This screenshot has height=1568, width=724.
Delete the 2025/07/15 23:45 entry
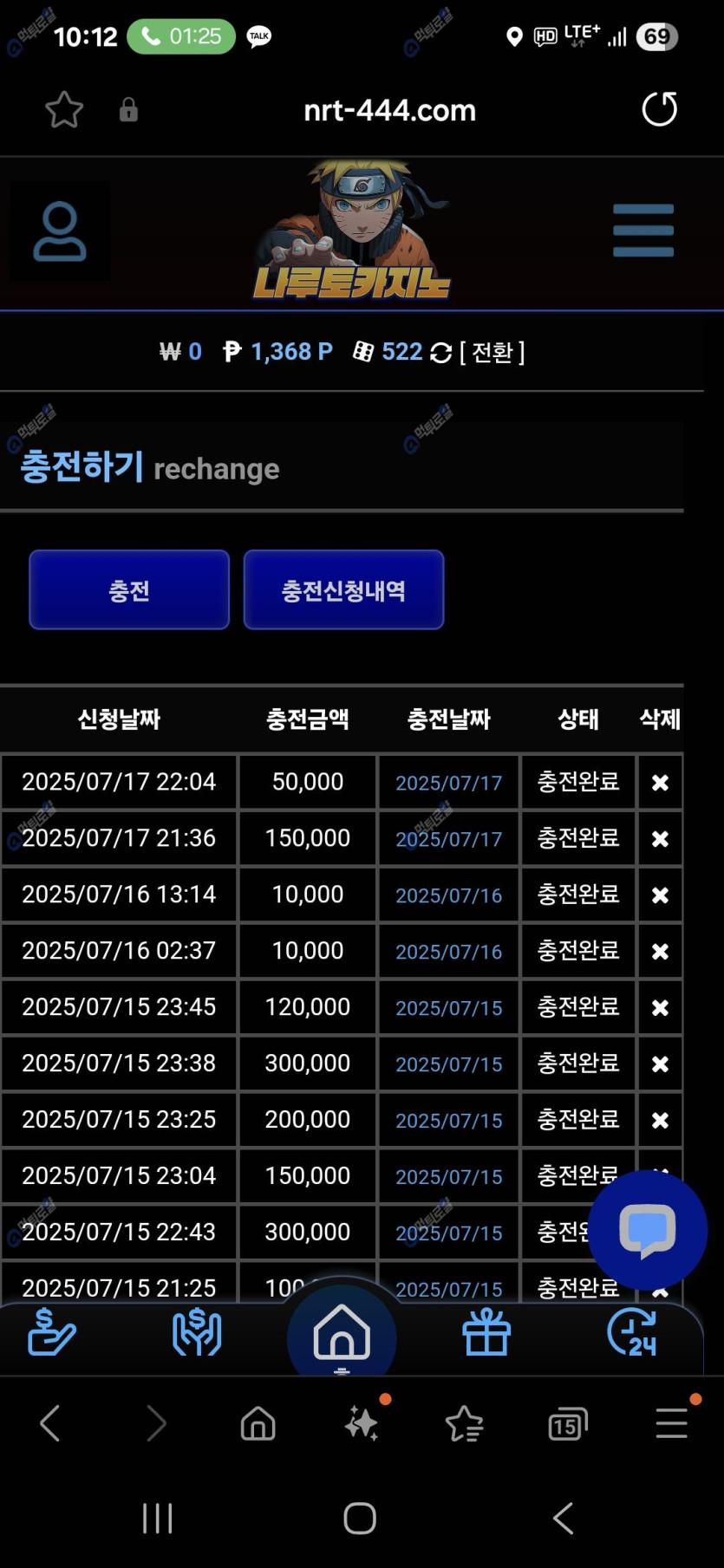pos(660,1008)
